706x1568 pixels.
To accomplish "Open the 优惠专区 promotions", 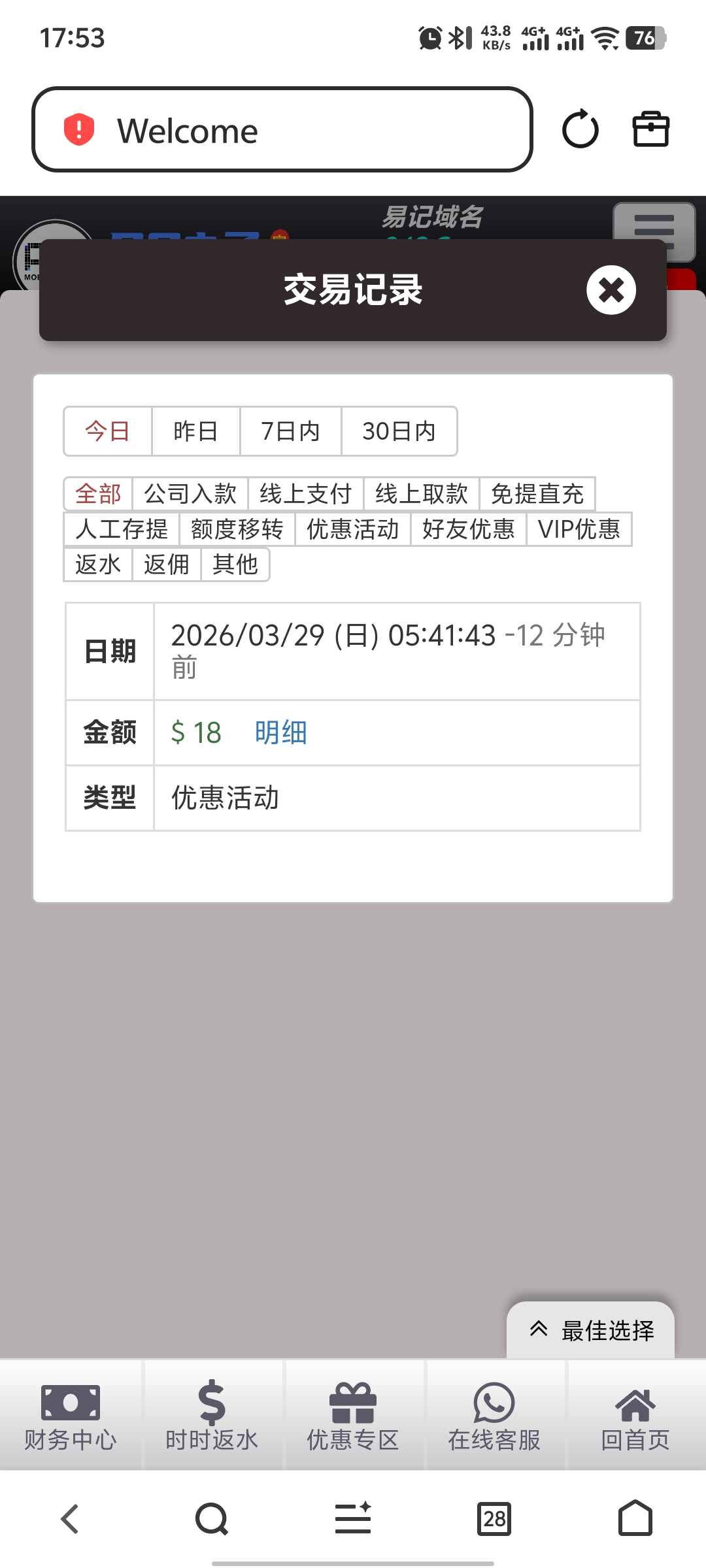I will click(353, 1415).
